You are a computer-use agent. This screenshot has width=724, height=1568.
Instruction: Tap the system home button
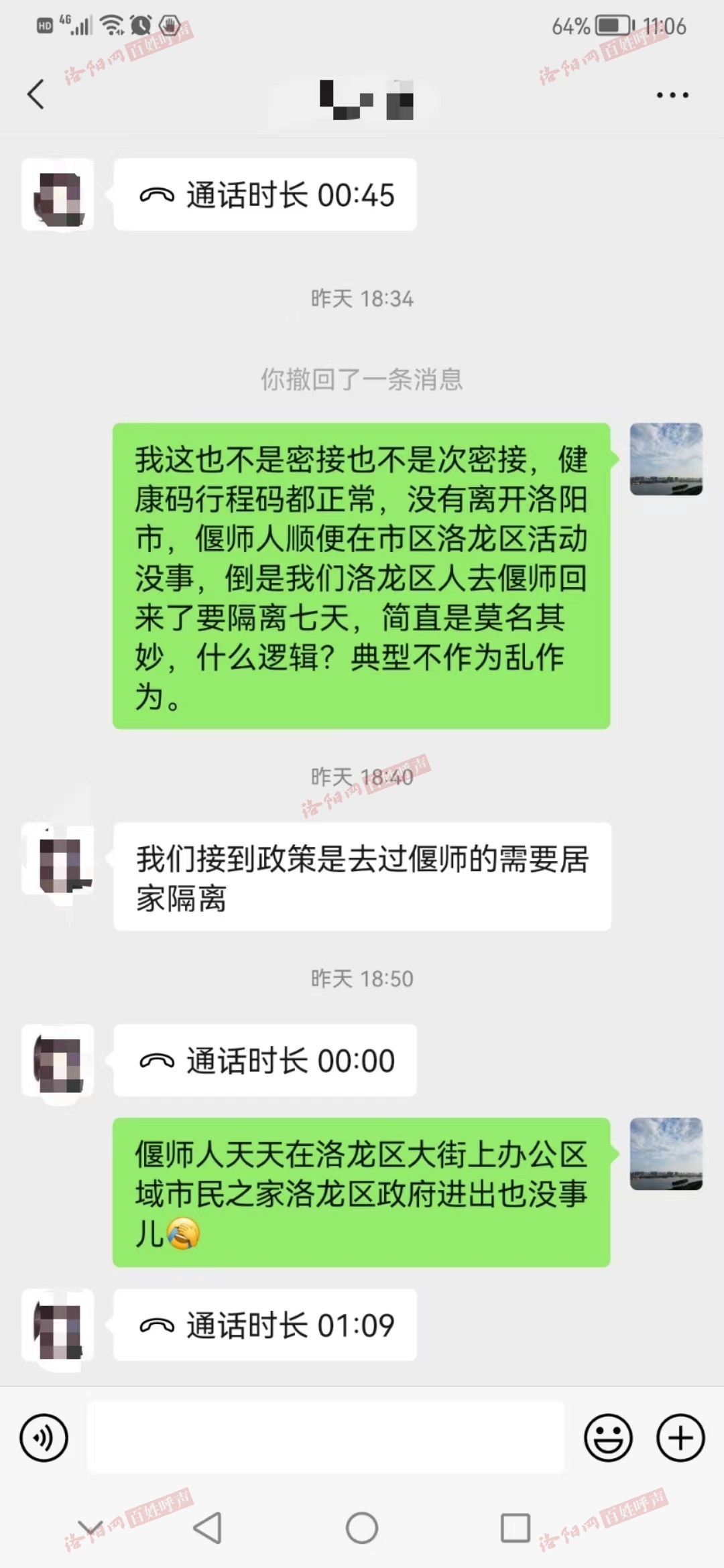[362, 1528]
